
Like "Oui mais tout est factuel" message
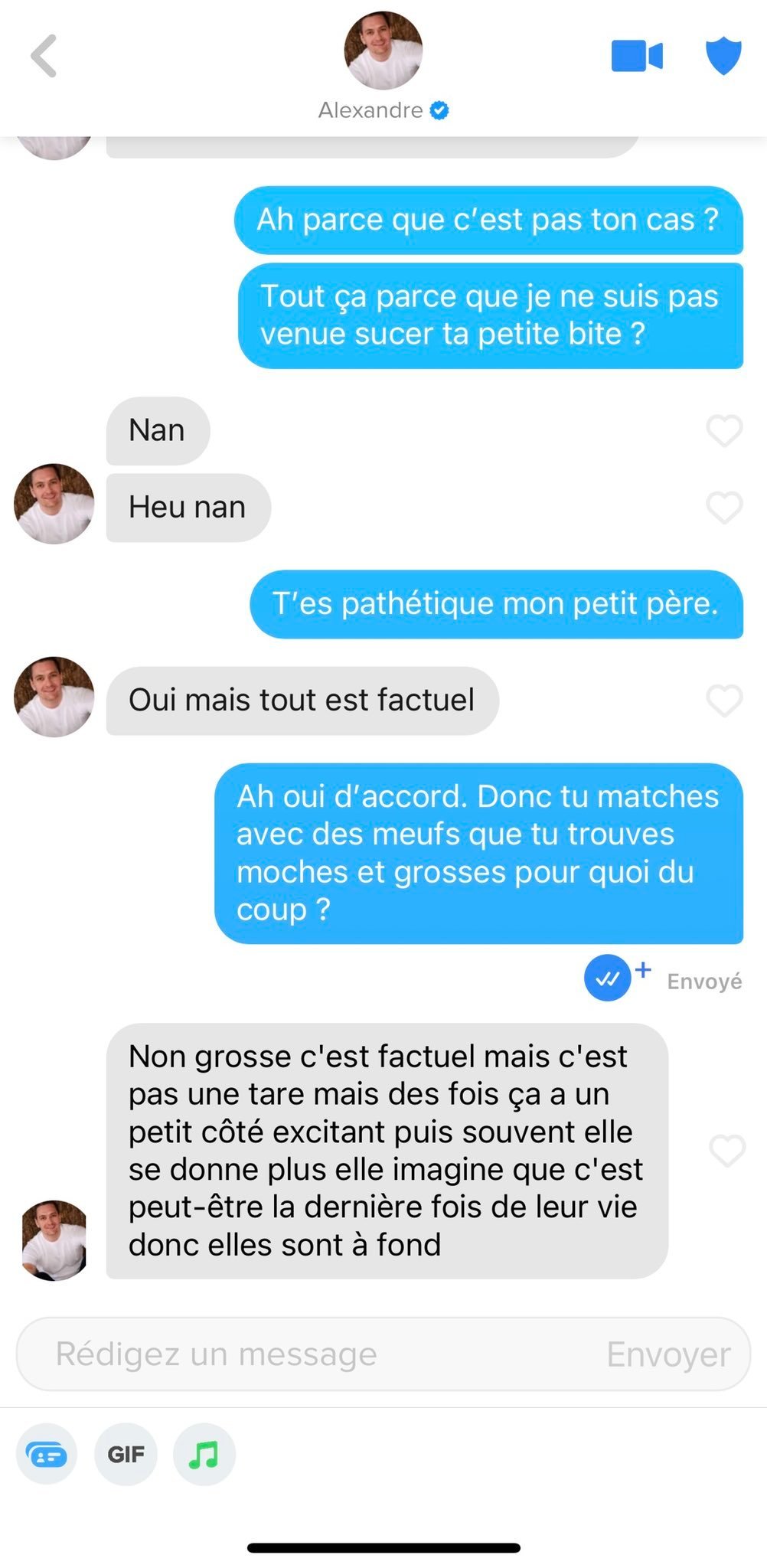(724, 700)
